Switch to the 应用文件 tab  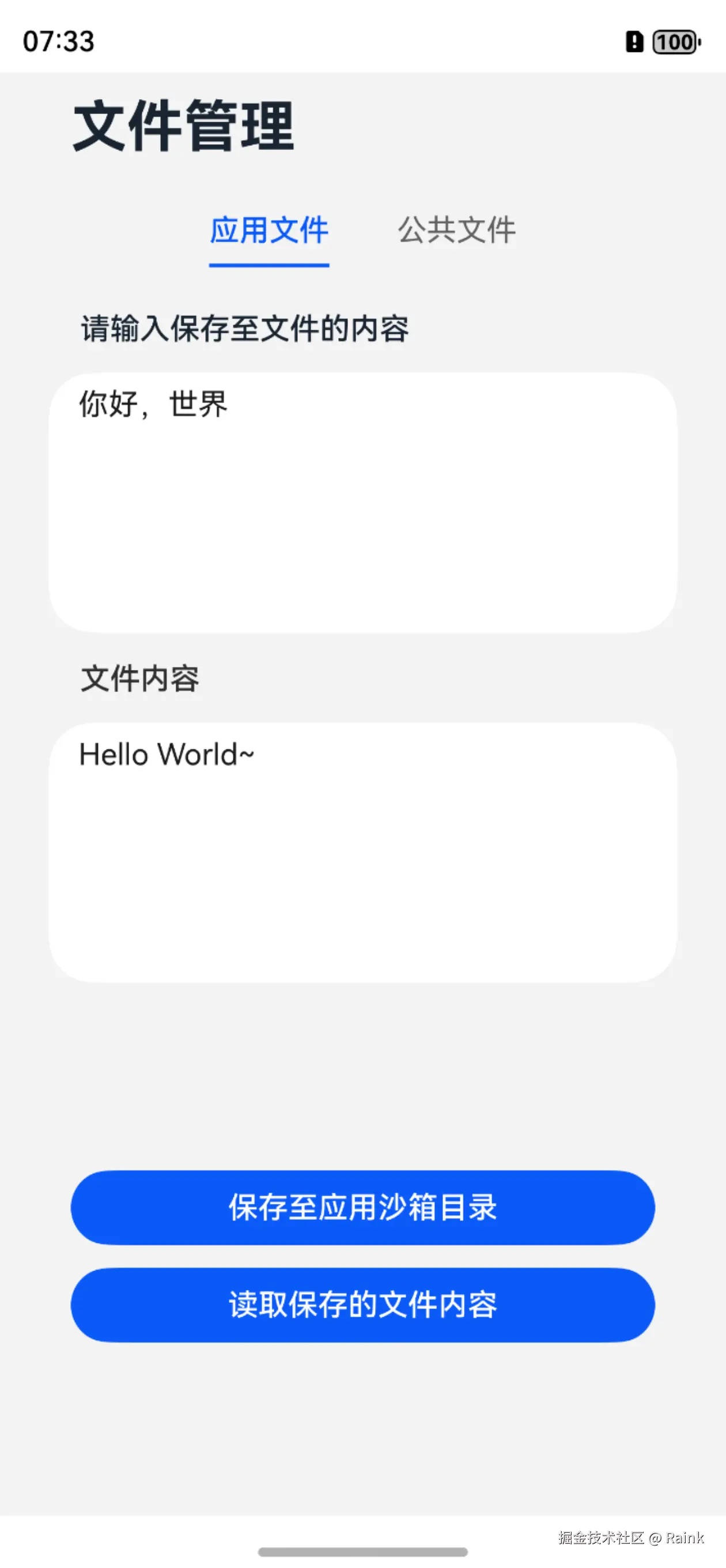tap(269, 231)
